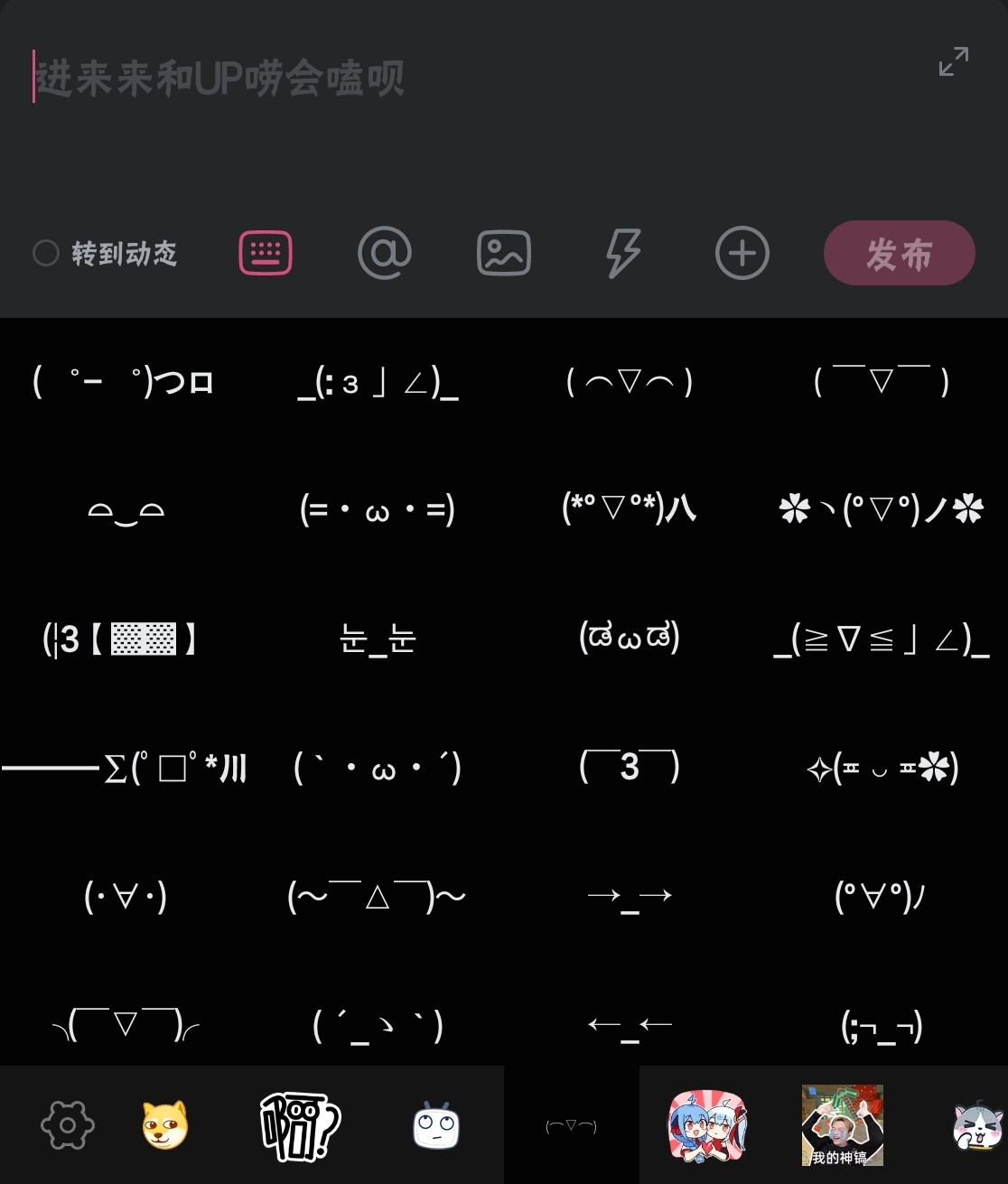Open the plus menu for more options

point(742,253)
